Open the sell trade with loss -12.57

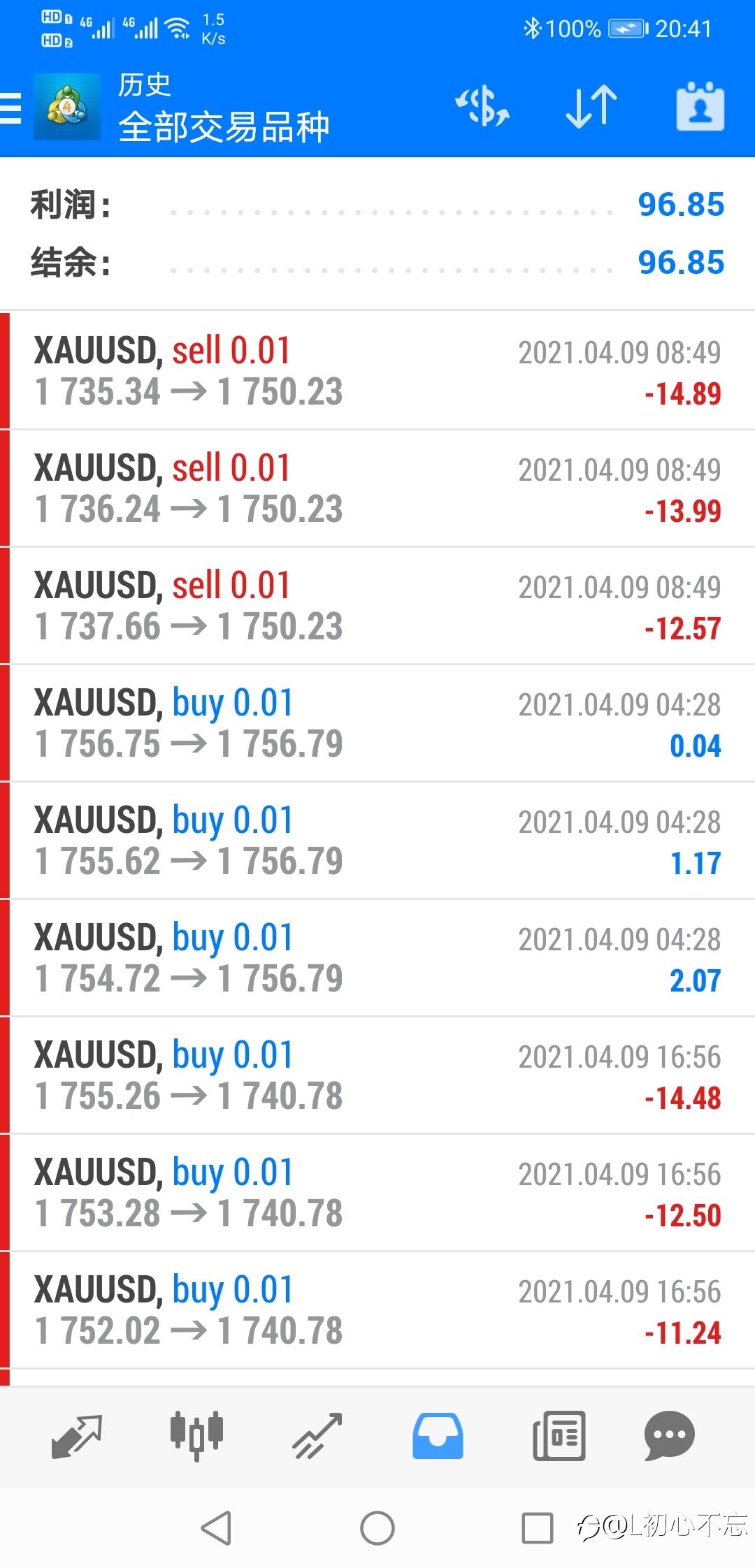[x=377, y=606]
